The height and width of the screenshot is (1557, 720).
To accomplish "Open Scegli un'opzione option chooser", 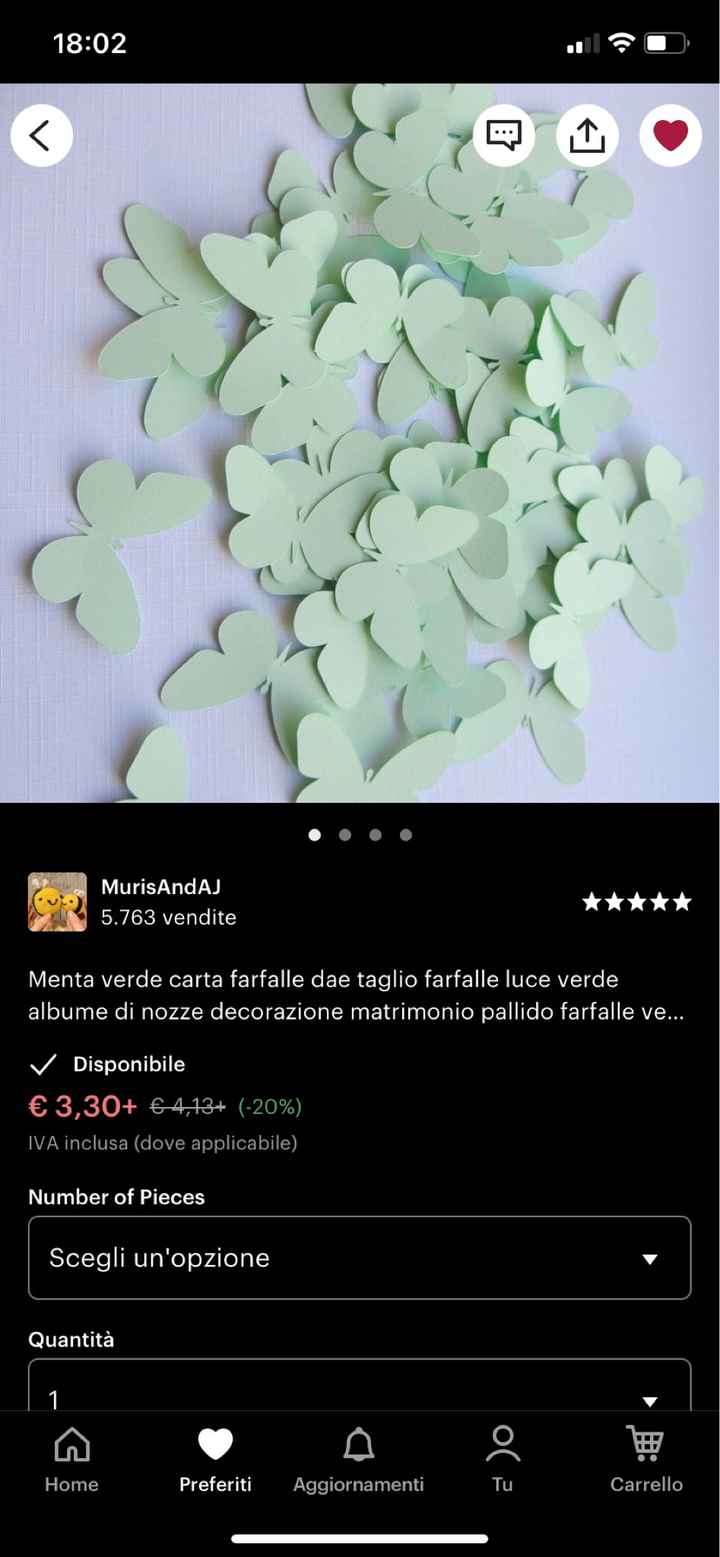I will 360,1258.
